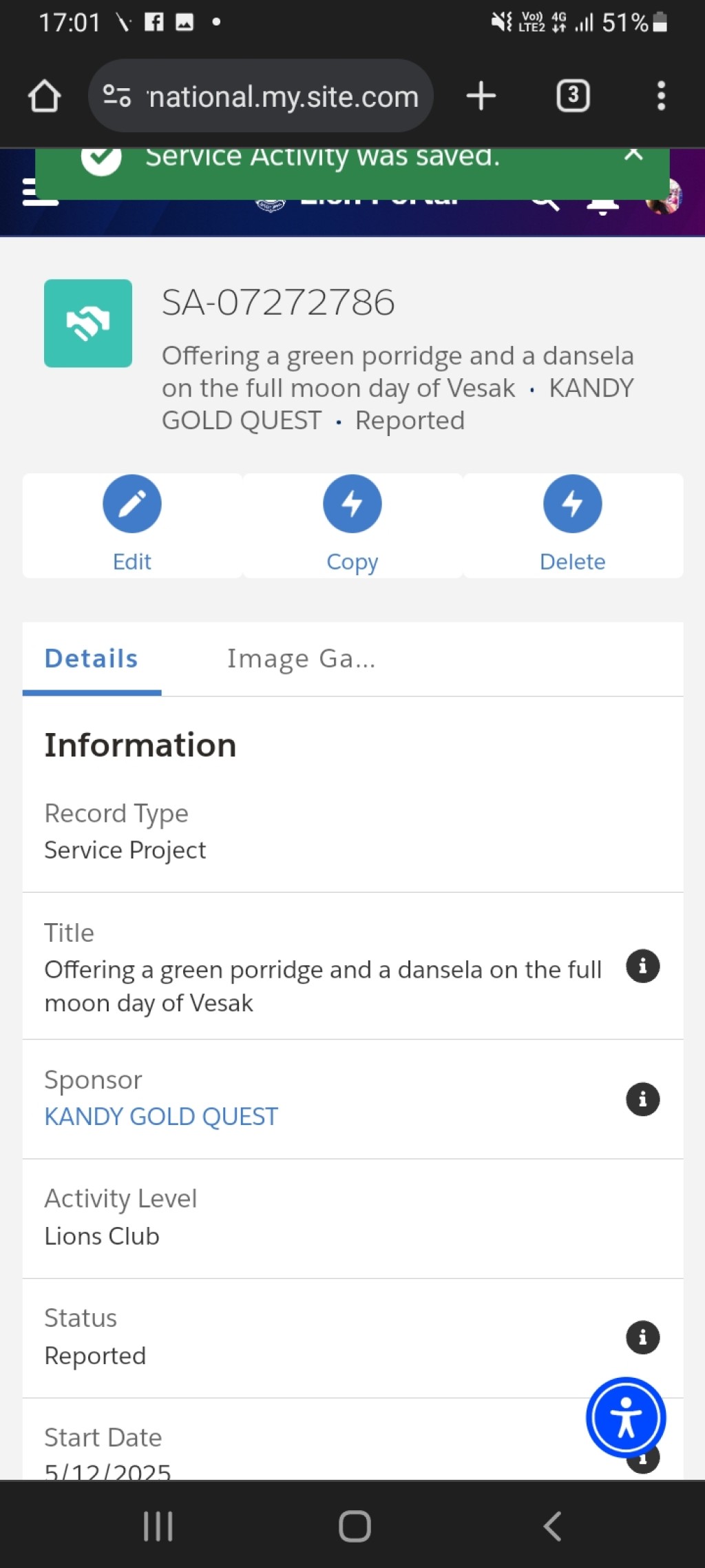Open the browser overflow menu
The image size is (705, 1568).
click(x=661, y=96)
